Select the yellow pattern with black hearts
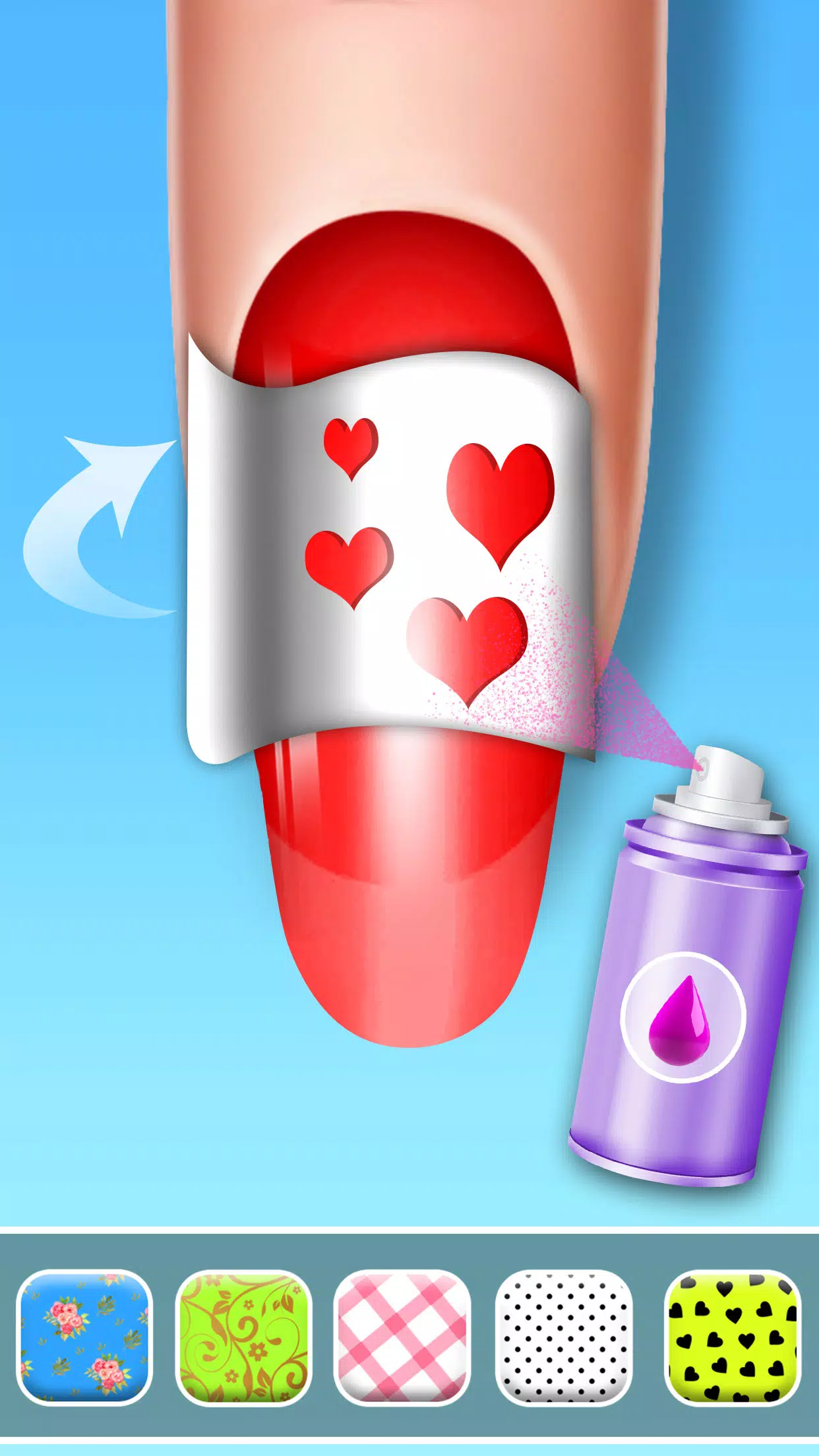This screenshot has height=1456, width=819. click(732, 1337)
